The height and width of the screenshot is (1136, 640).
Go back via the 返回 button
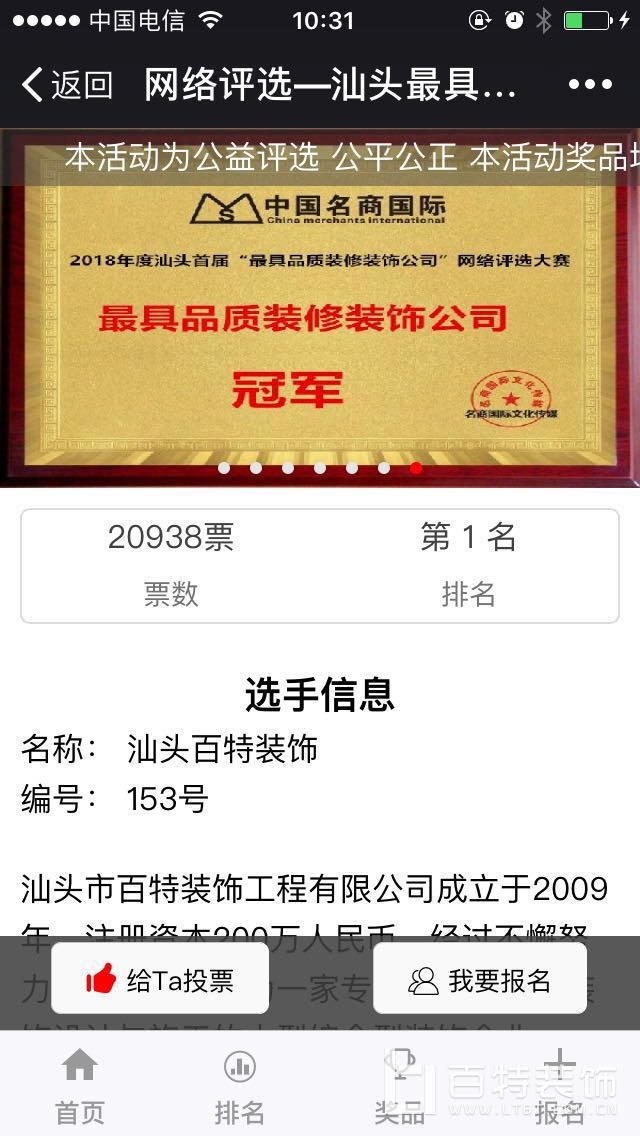coord(66,85)
